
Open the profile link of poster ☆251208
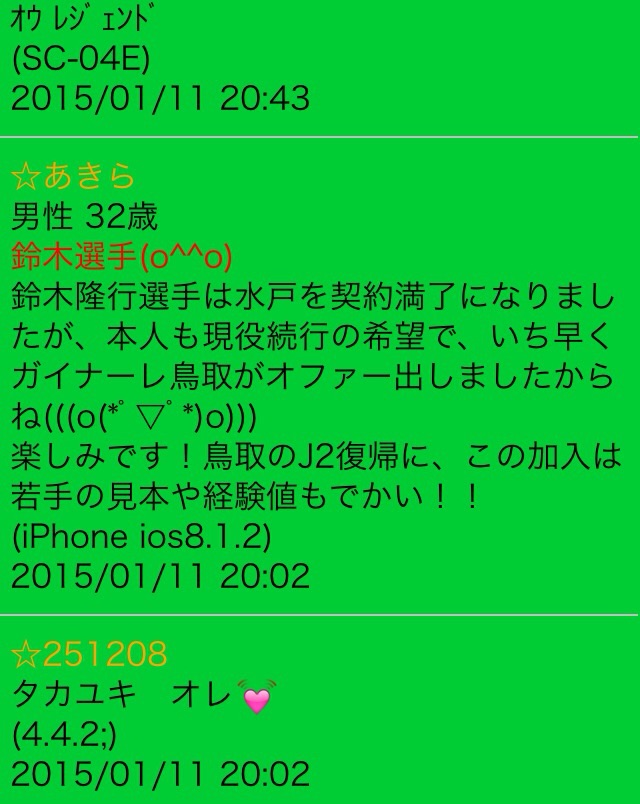[x=88, y=654]
